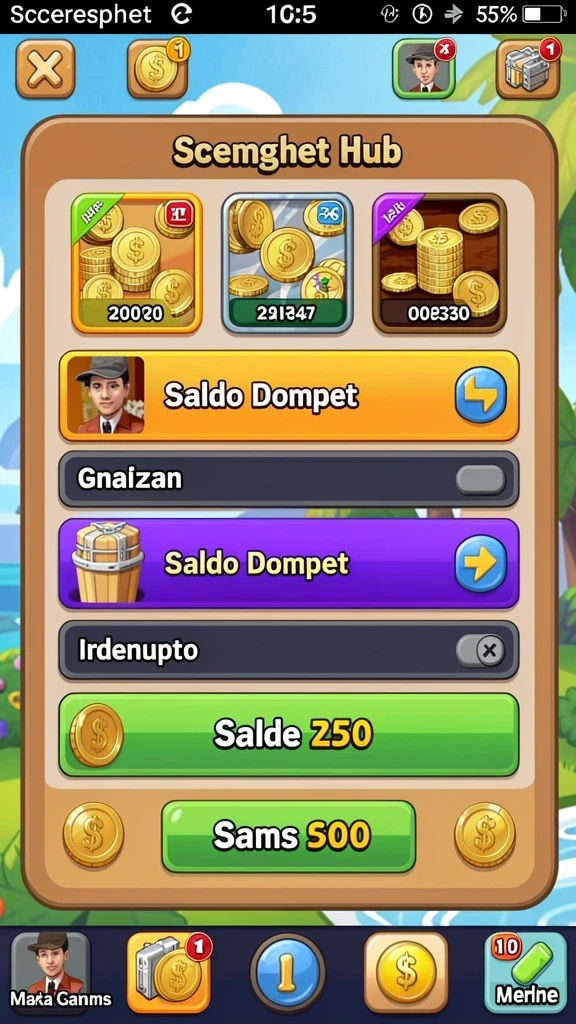Open the avatar icon in the top bar
The height and width of the screenshot is (1024, 576).
click(423, 69)
